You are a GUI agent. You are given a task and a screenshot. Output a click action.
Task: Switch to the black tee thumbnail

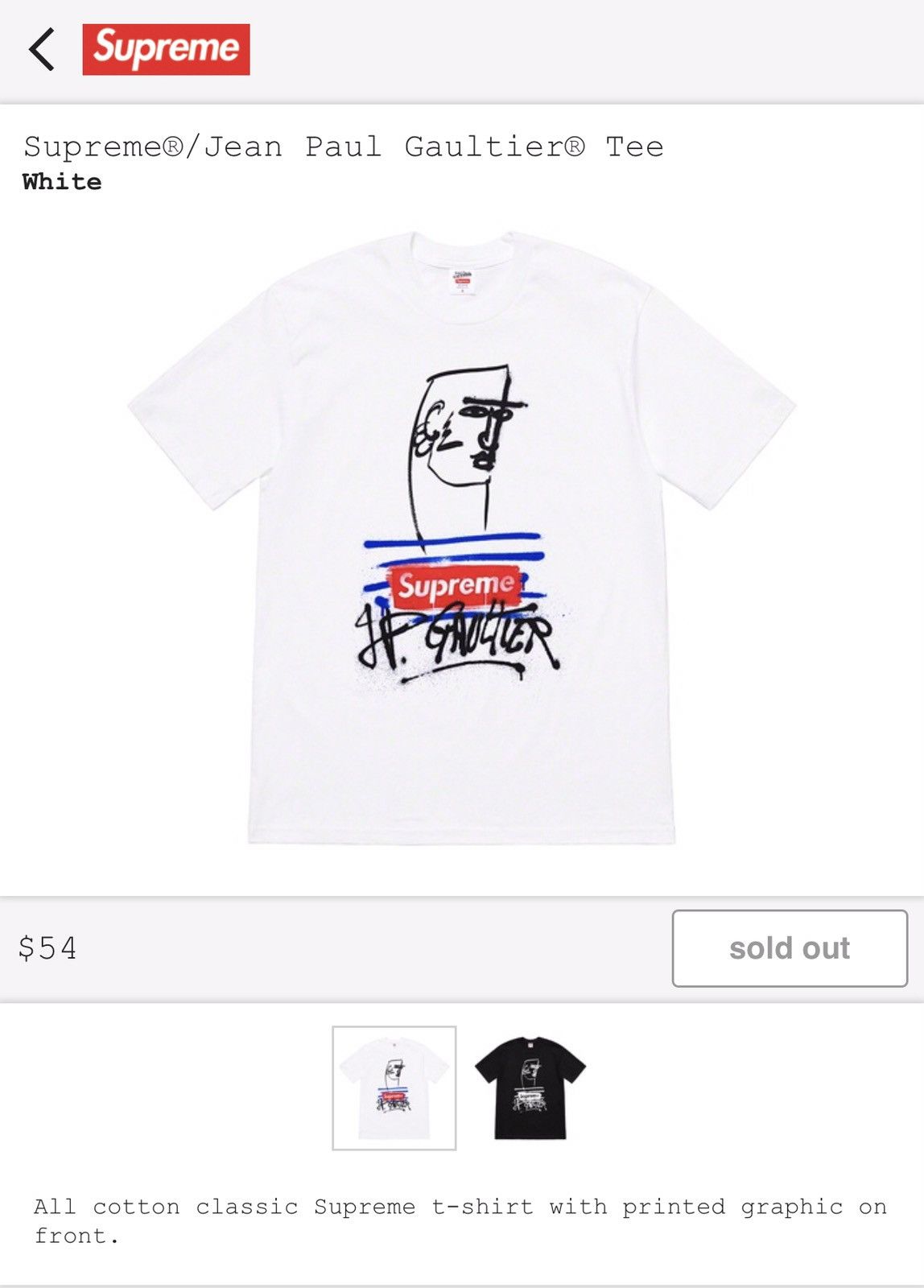click(530, 1088)
